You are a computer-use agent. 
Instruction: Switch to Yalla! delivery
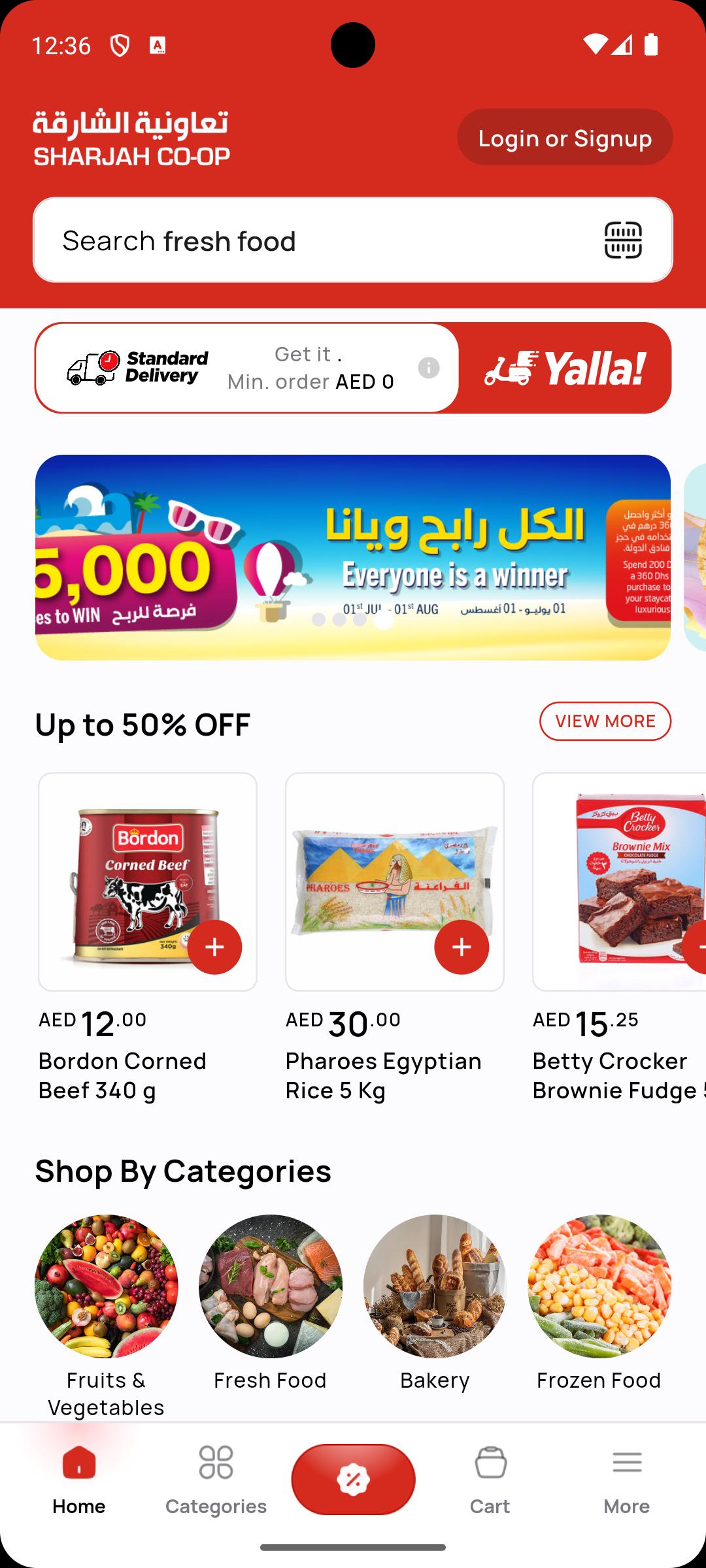click(565, 368)
